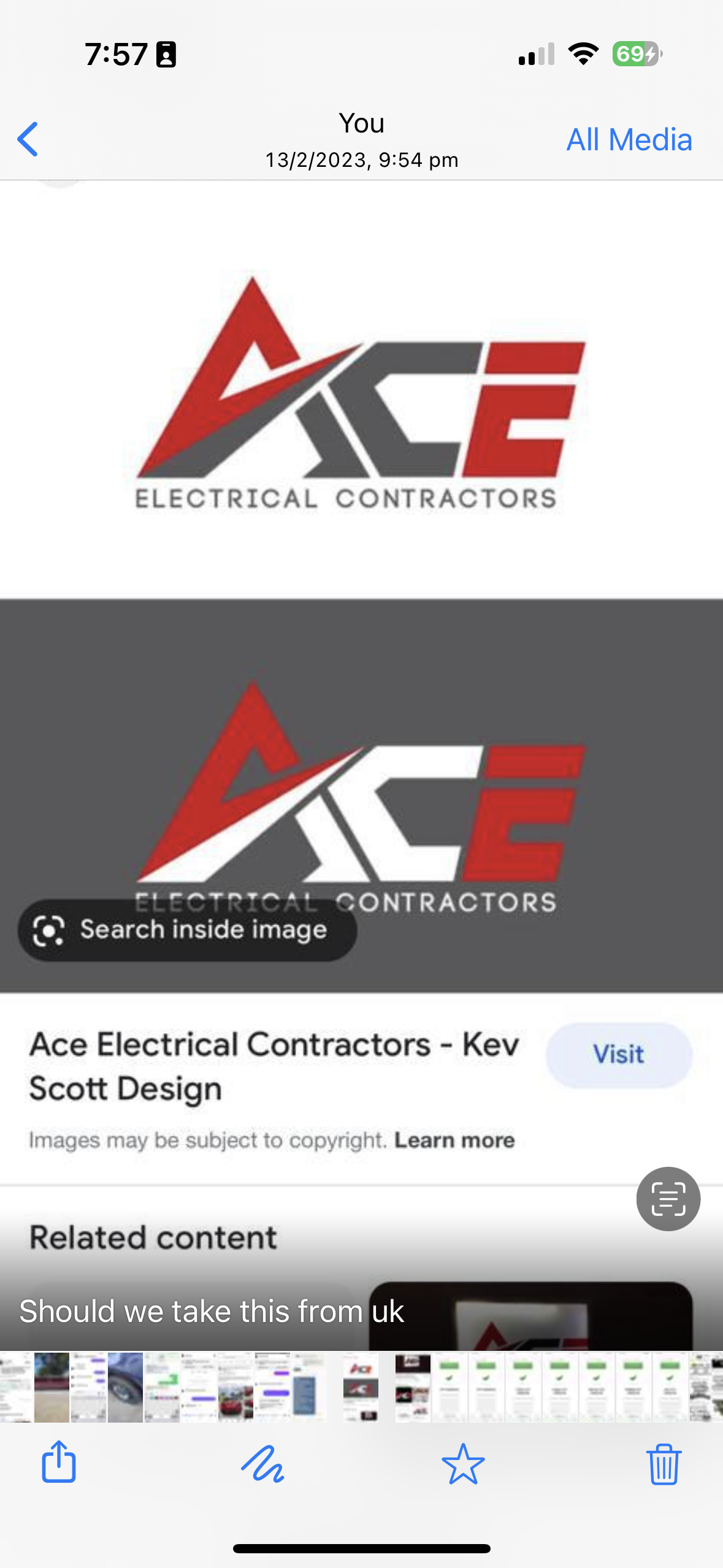Activate the live text scan icon
The width and height of the screenshot is (723, 1568).
click(668, 1198)
